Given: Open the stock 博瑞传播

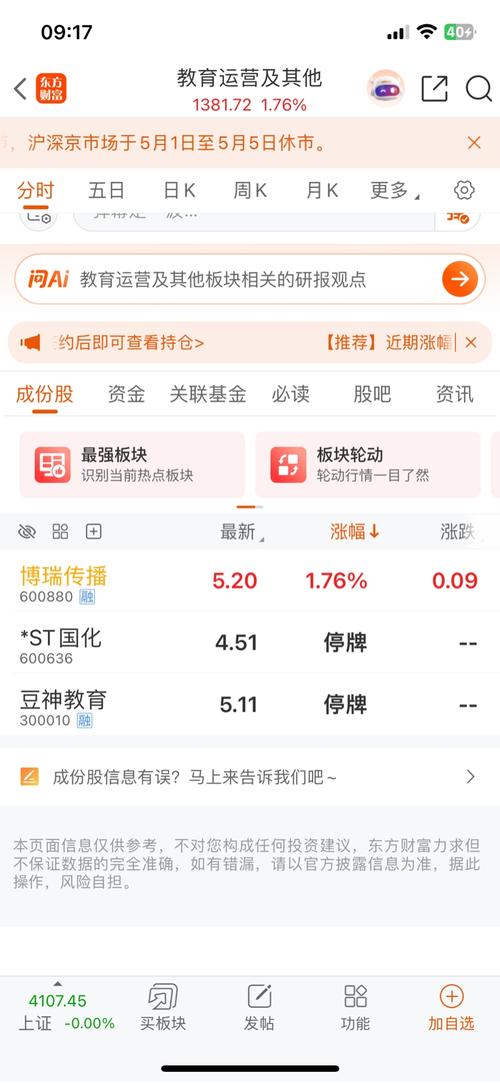Looking at the screenshot, I should (250, 582).
